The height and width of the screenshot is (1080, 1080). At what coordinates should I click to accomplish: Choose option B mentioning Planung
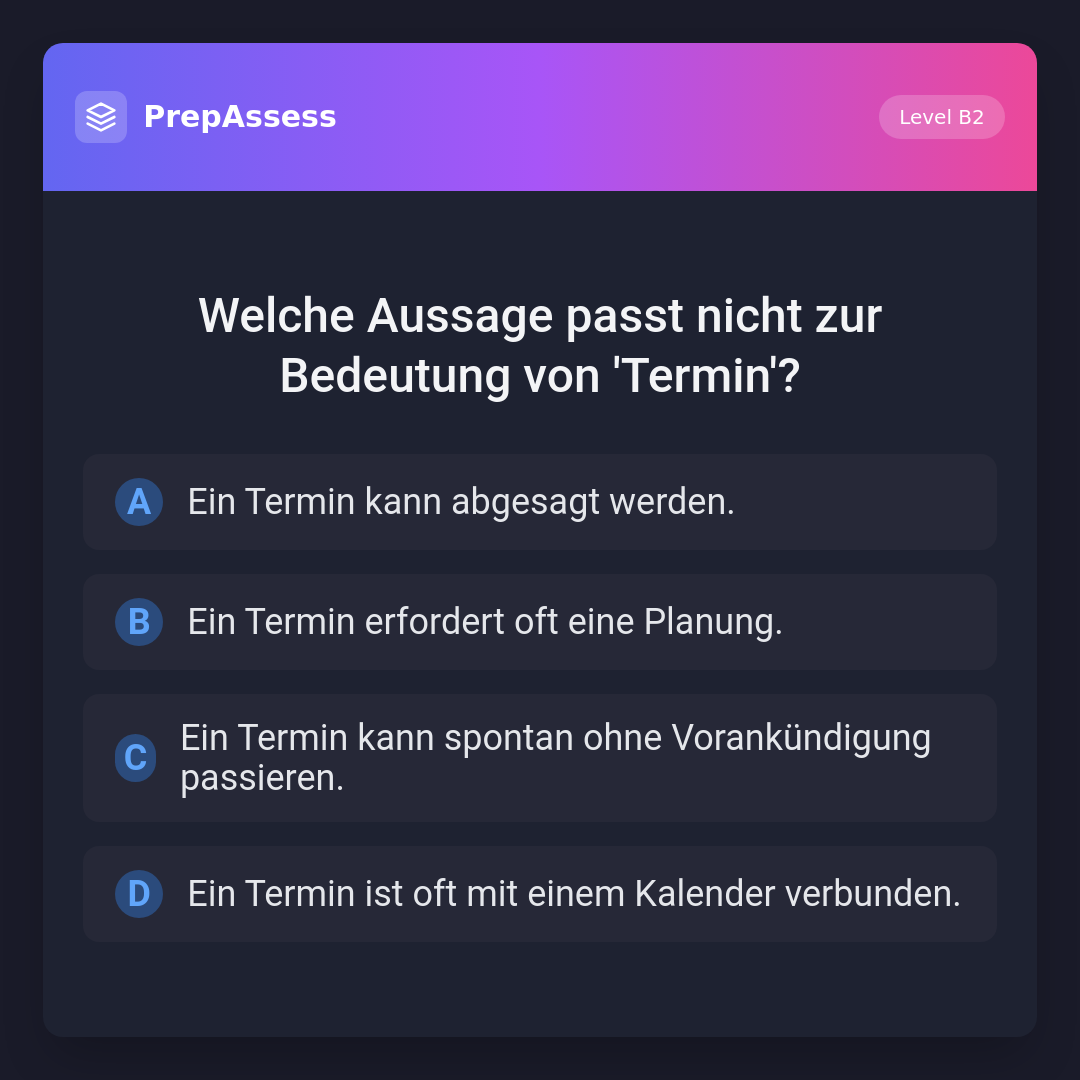click(539, 622)
